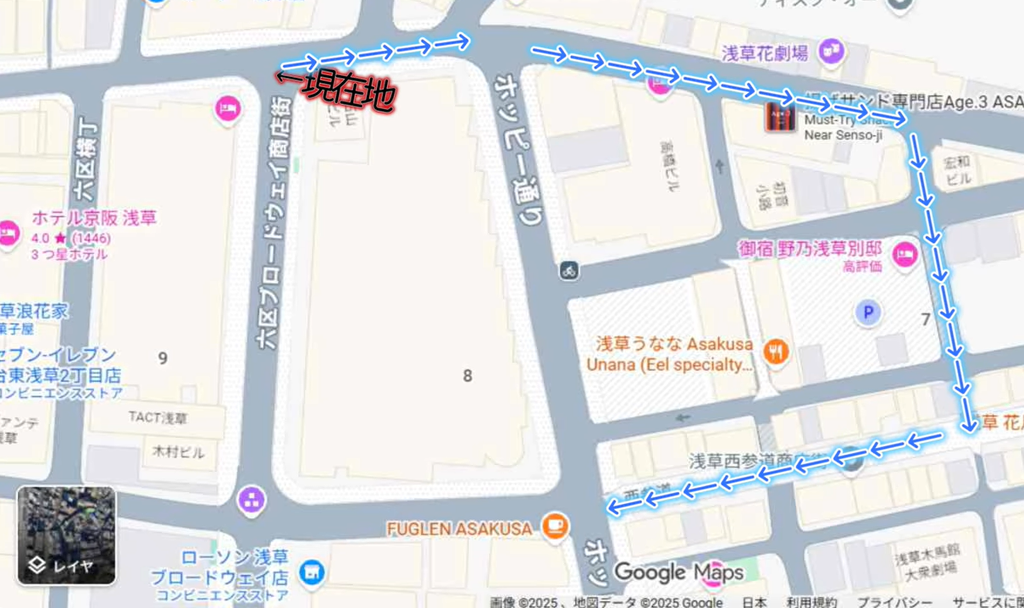Open the 御宿 野乃浅草別邸 hotel pin
The height and width of the screenshot is (608, 1024).
click(904, 253)
